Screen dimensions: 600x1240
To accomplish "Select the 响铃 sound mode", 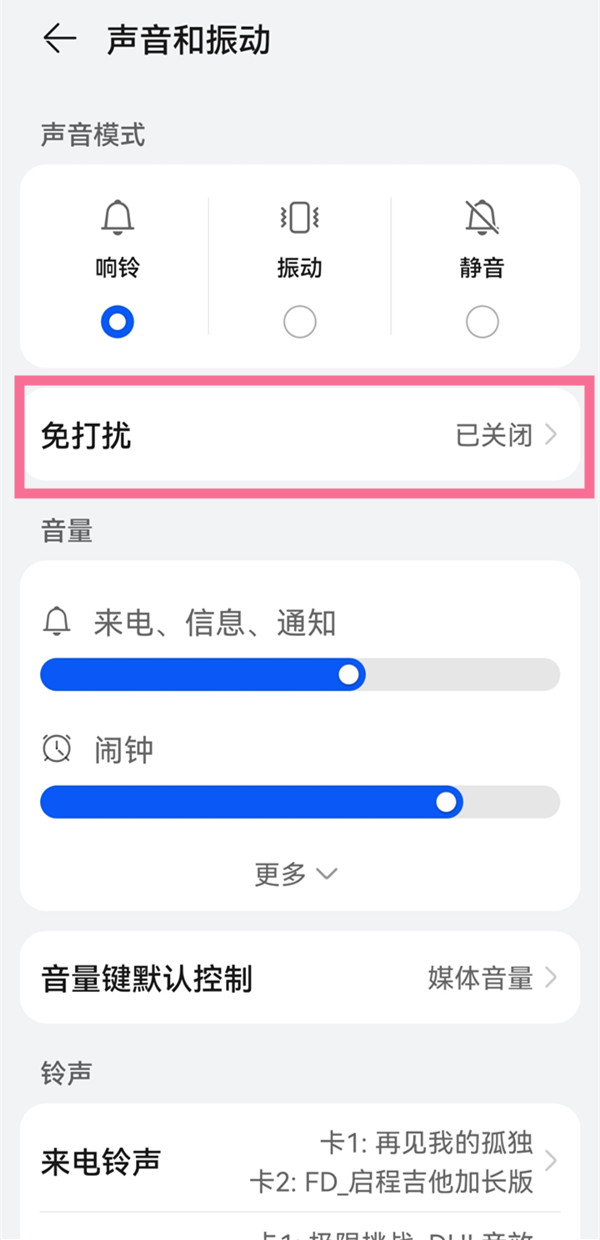I will [118, 321].
